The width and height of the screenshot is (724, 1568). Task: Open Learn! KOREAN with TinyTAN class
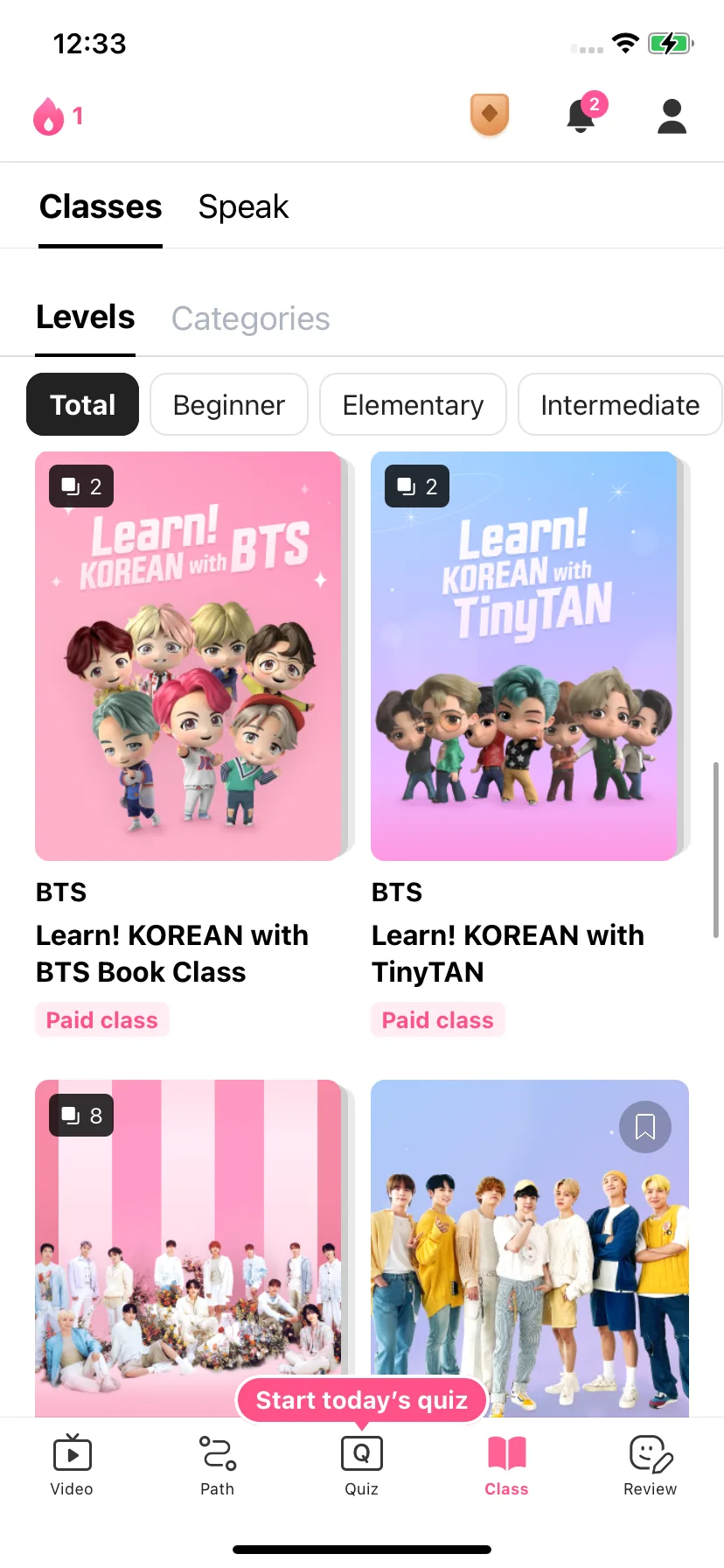click(x=525, y=656)
